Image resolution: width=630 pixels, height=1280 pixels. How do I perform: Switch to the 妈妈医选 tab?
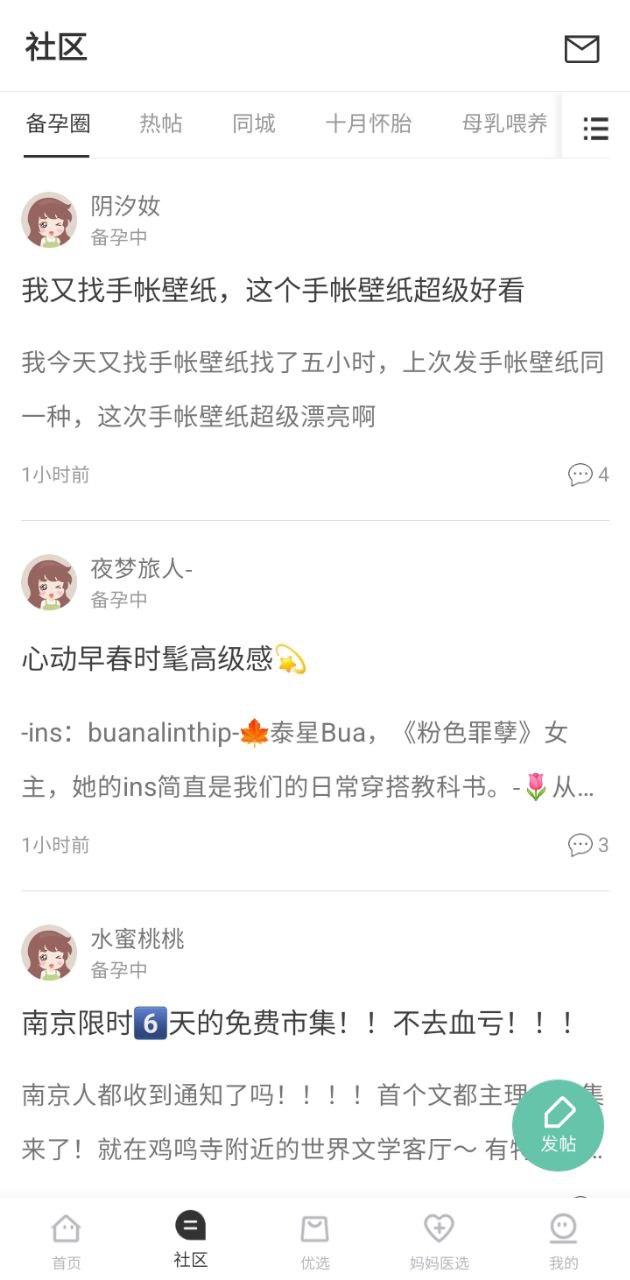tap(439, 1240)
